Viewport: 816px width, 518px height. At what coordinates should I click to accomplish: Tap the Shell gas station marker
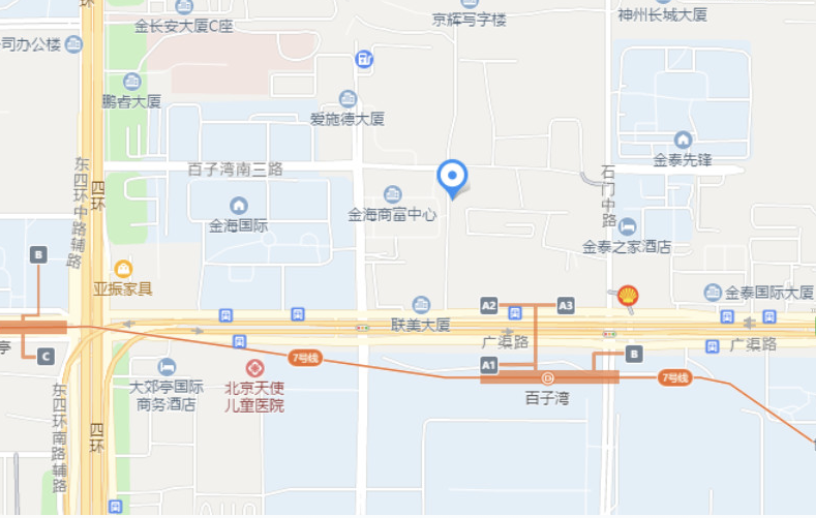click(627, 294)
